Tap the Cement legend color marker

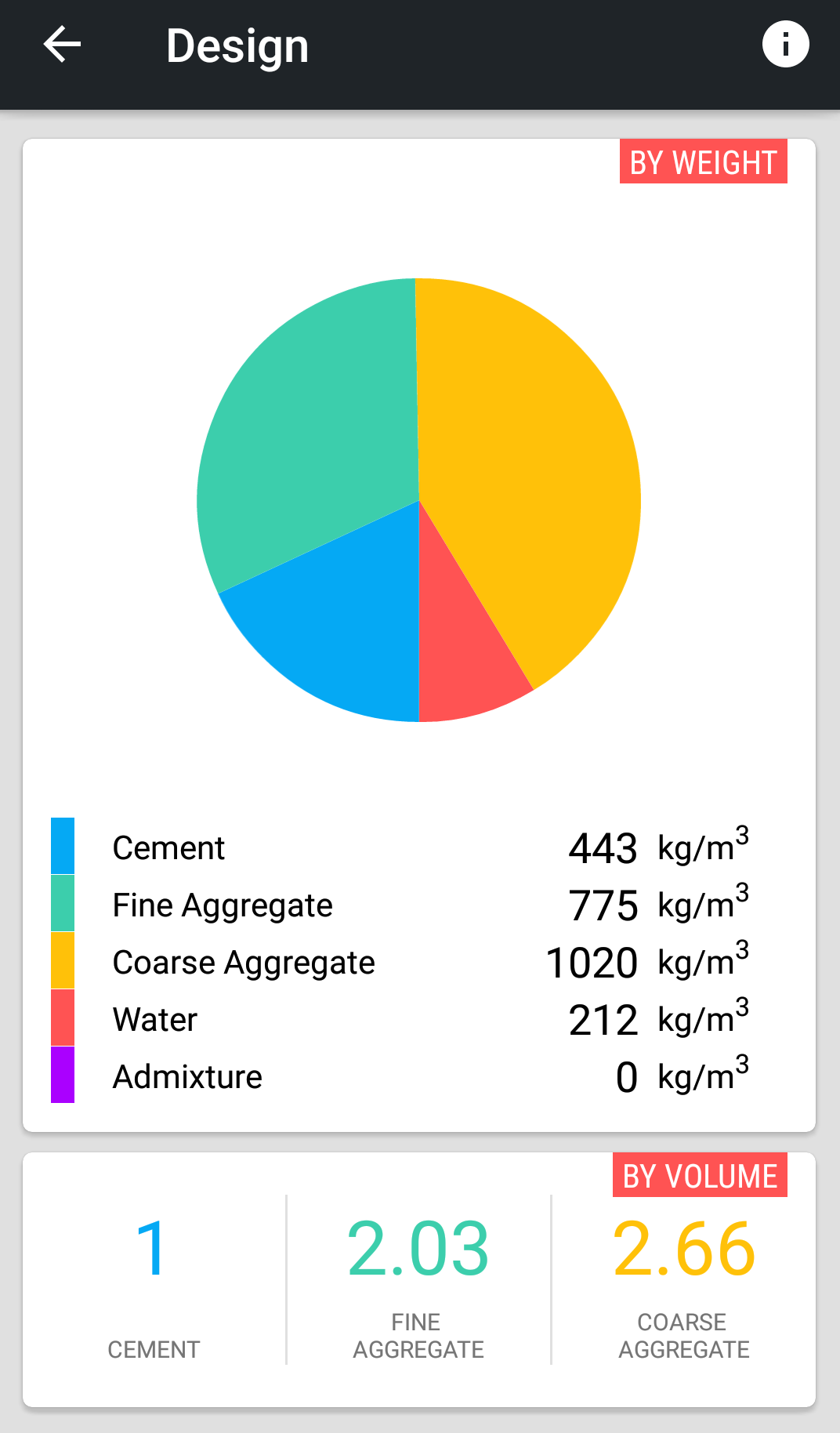(63, 847)
